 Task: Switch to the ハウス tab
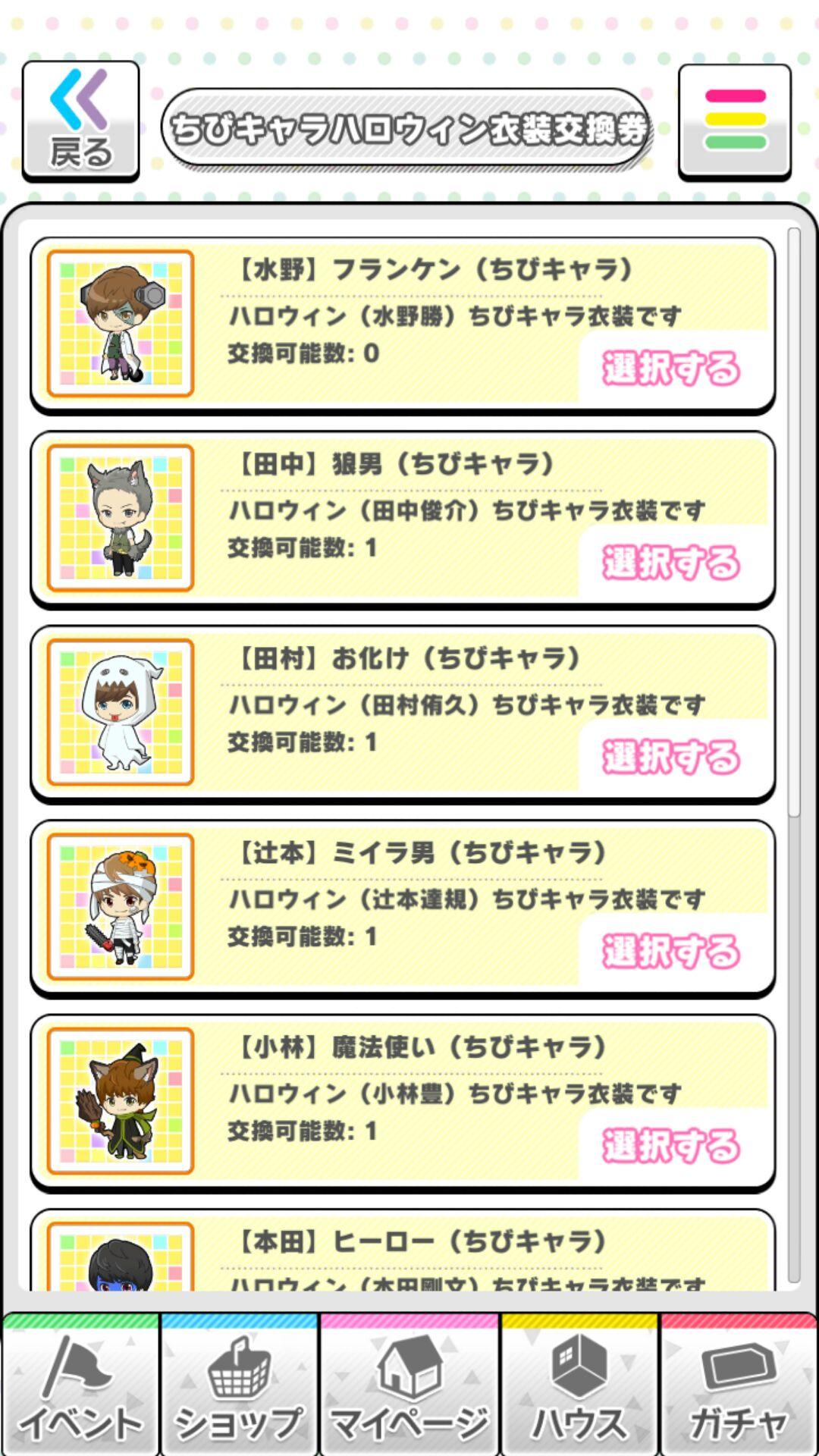tap(579, 1386)
